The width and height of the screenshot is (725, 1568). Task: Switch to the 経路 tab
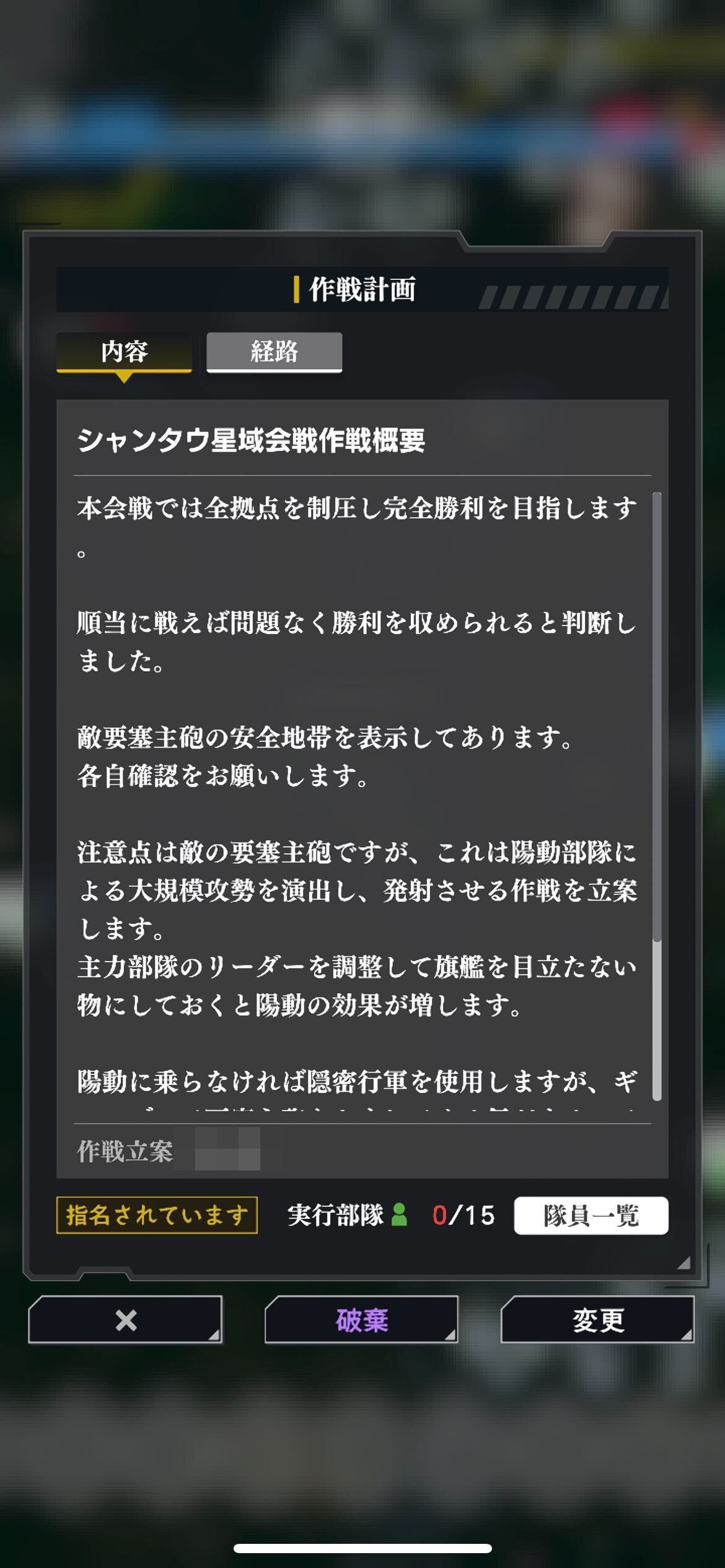click(x=274, y=352)
